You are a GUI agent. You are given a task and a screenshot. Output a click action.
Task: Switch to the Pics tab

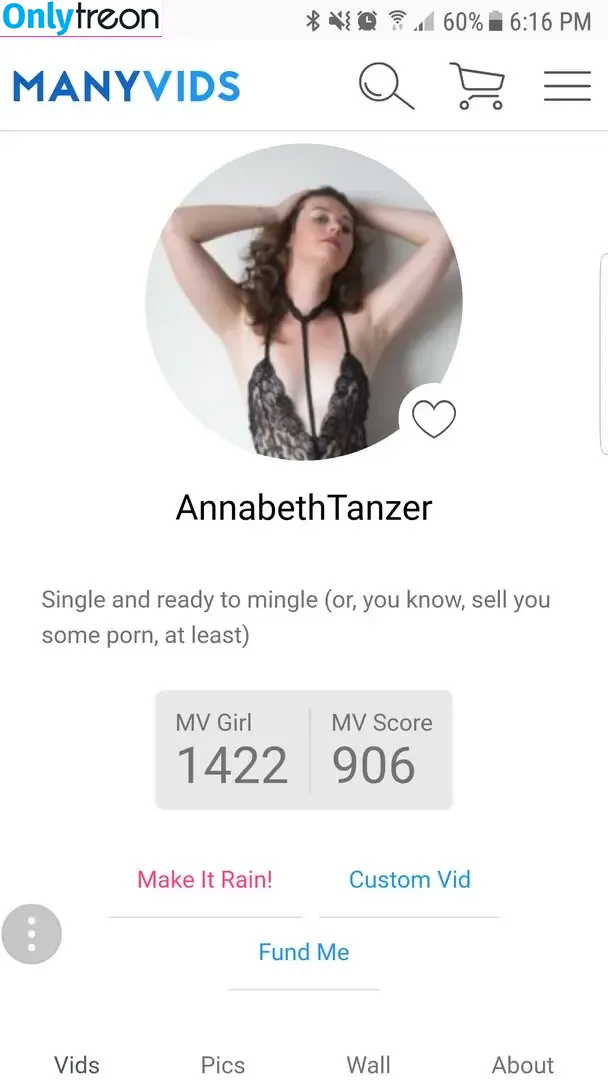[x=223, y=1065]
